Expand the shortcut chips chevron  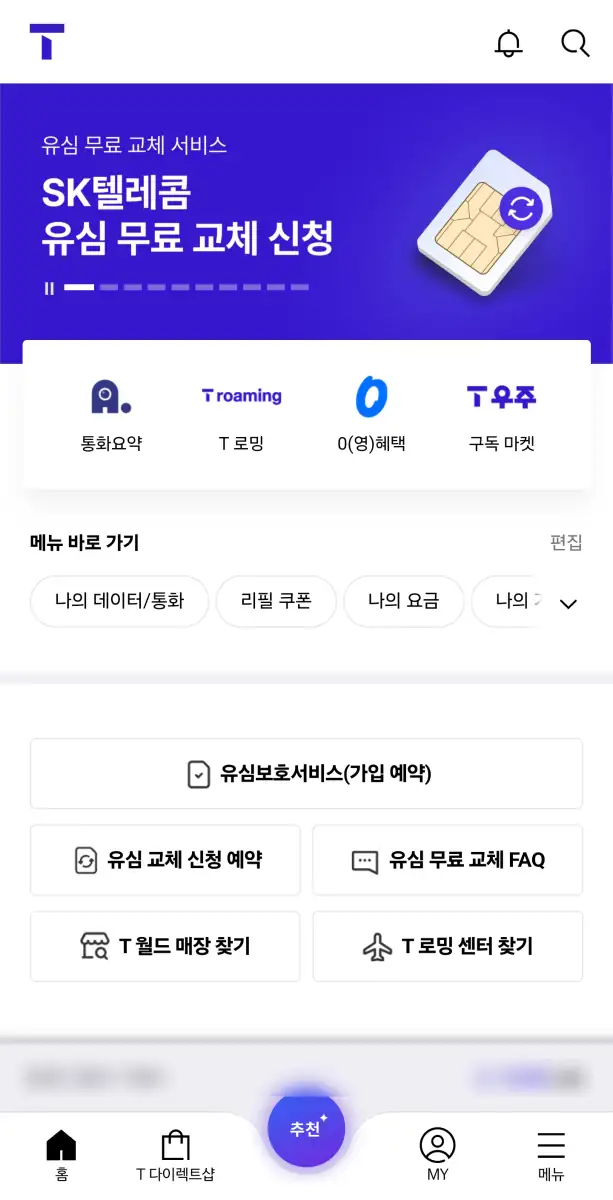point(568,604)
